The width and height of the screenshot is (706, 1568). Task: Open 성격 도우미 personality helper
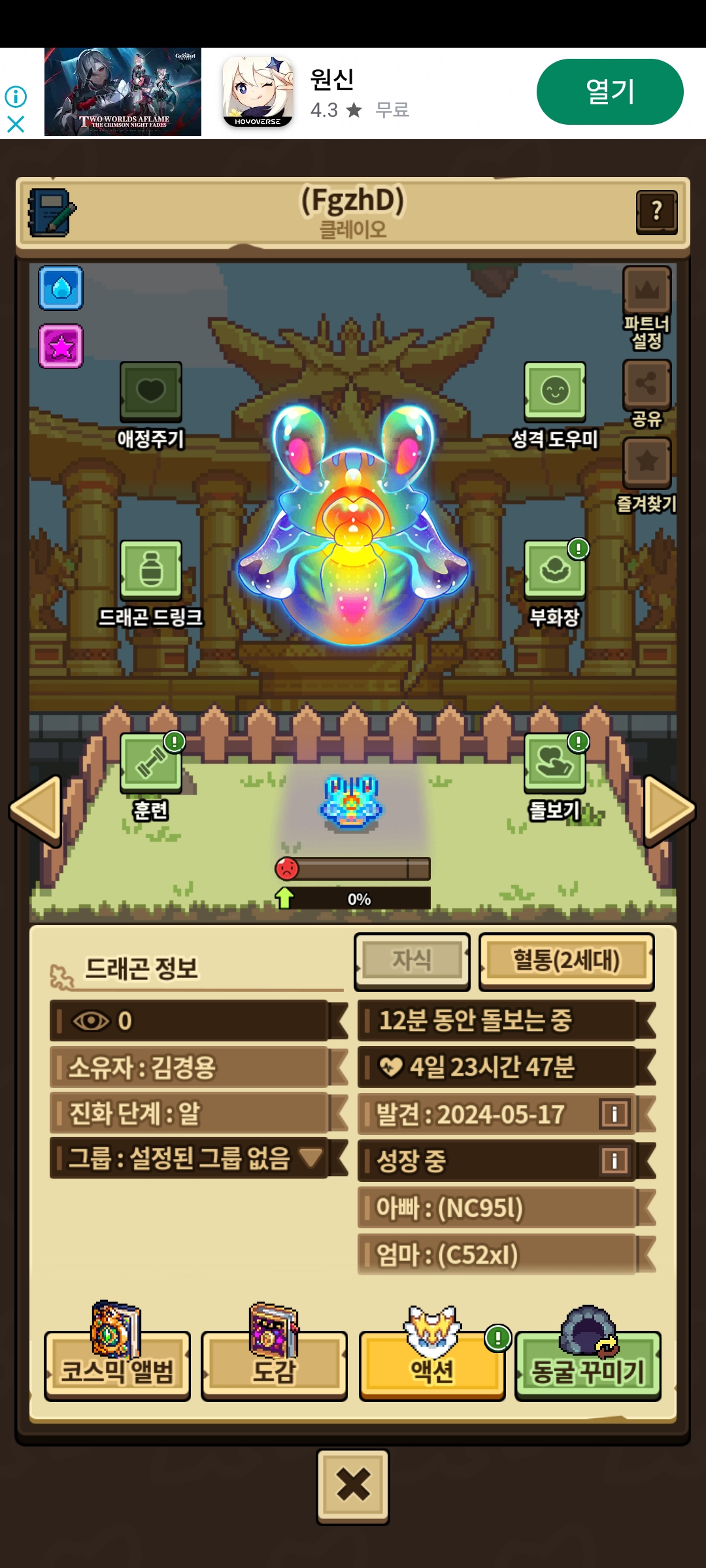pos(554,392)
